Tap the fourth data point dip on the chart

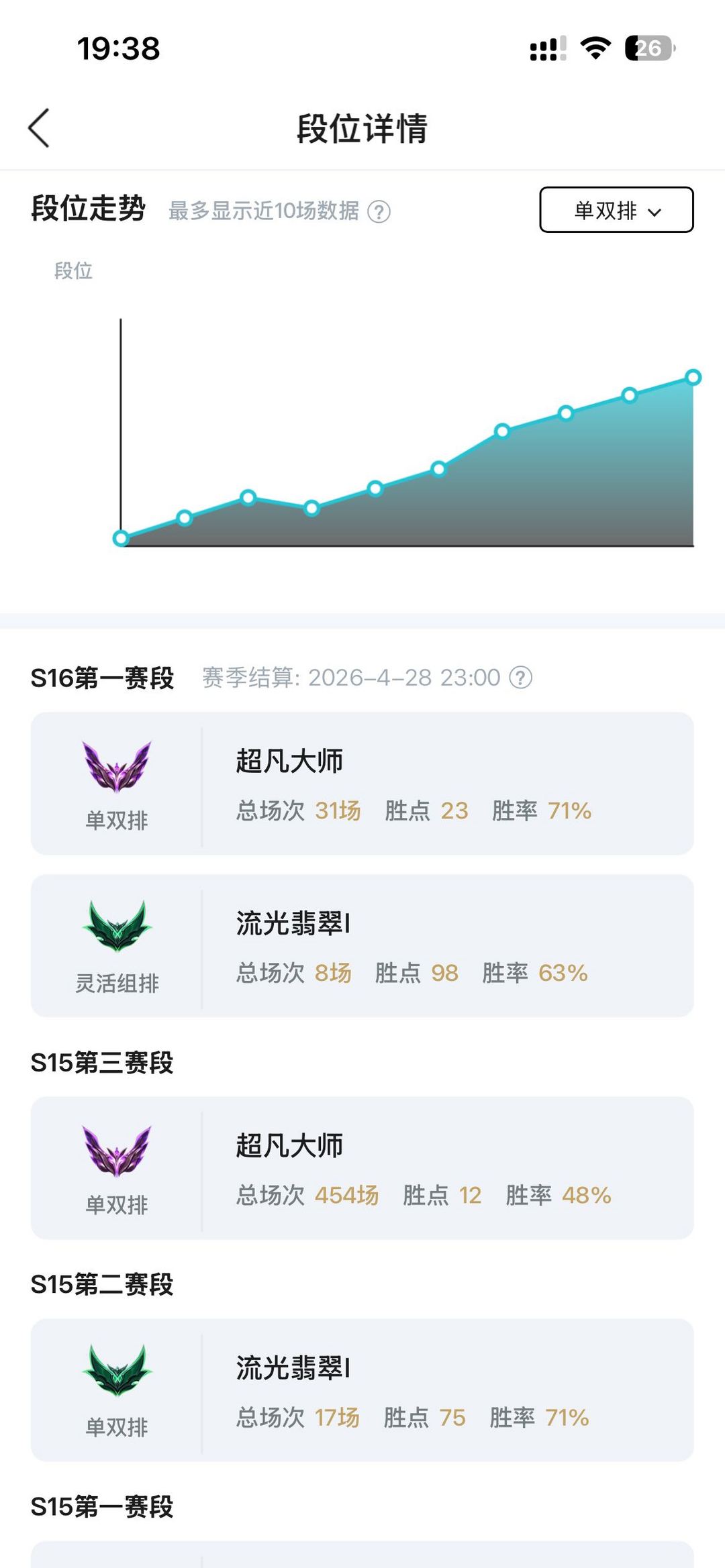click(311, 509)
